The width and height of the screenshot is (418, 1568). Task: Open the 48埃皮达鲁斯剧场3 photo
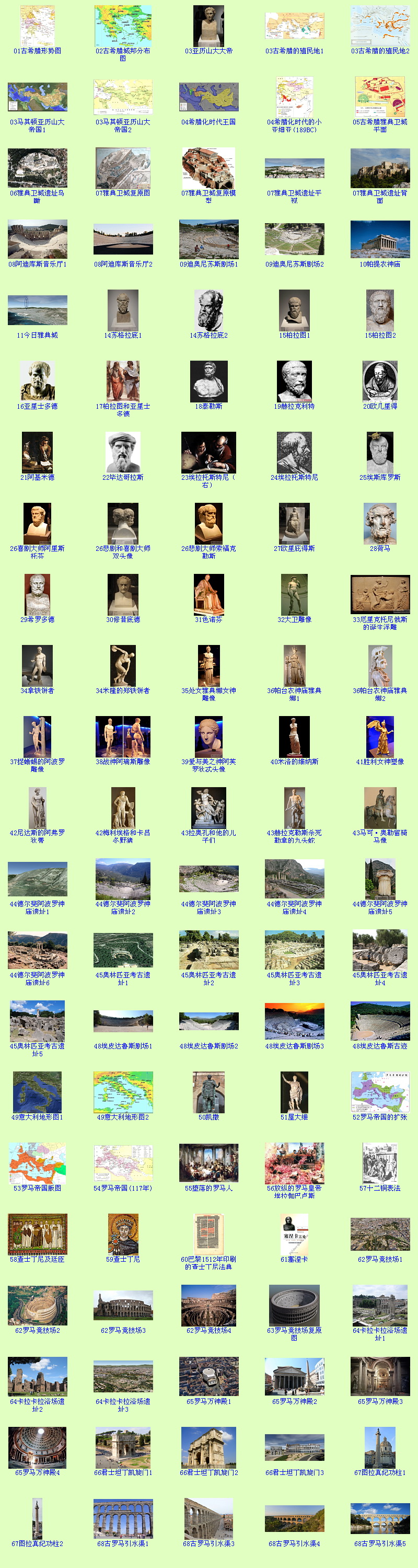tap(294, 1021)
